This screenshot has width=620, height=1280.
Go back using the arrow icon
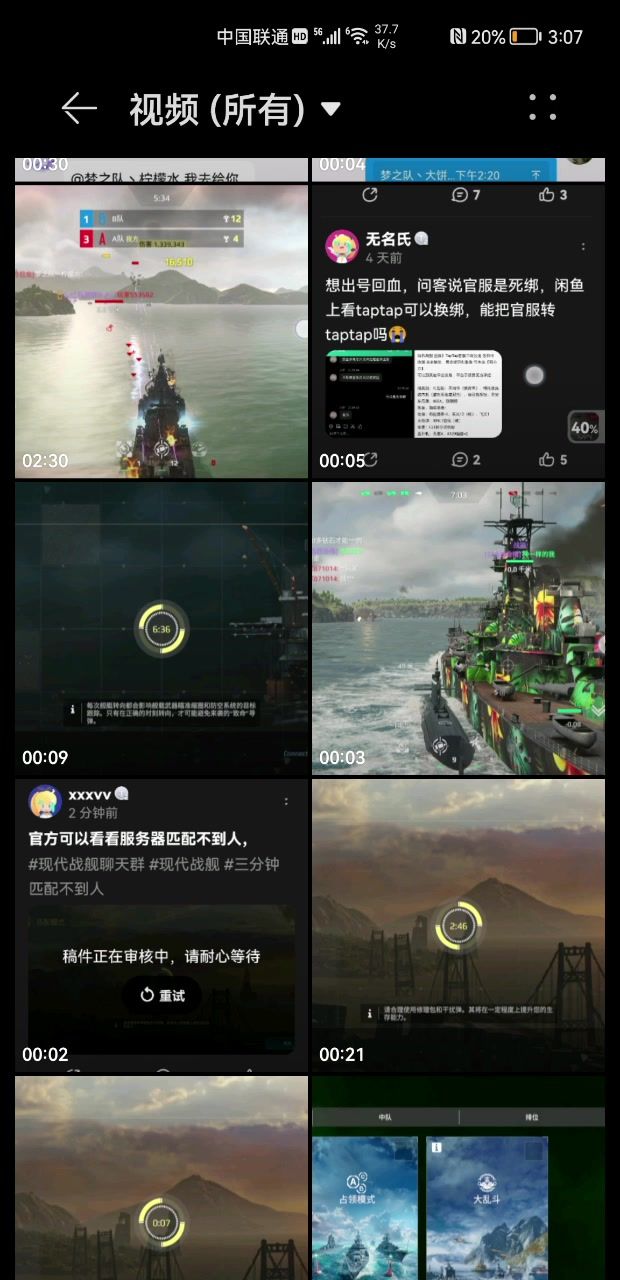[79, 108]
